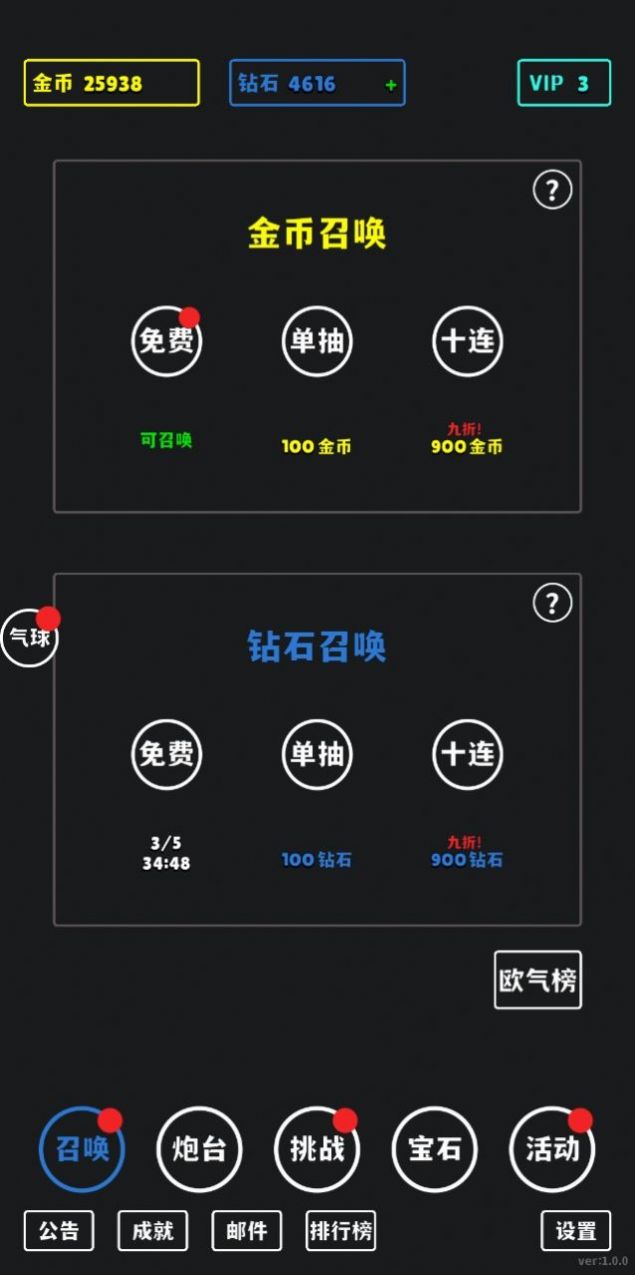This screenshot has width=635, height=1275.
Task: Open 成就 achievements
Action: 153,1231
